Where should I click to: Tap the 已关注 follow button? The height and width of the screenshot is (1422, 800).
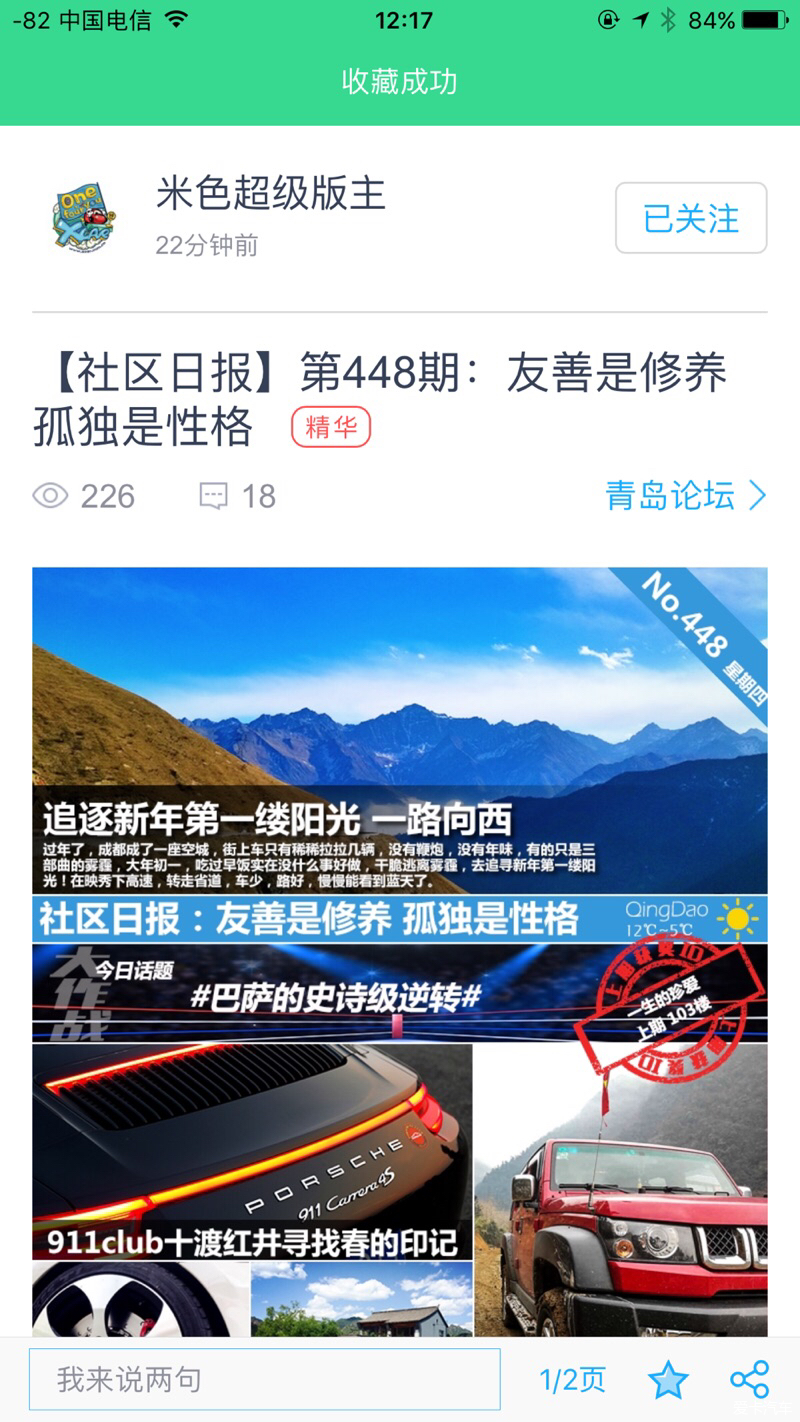pos(690,218)
